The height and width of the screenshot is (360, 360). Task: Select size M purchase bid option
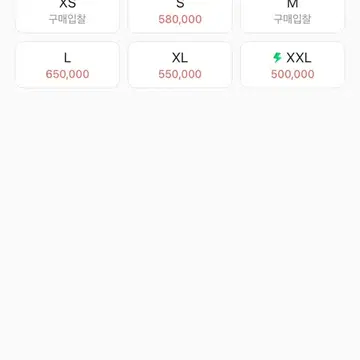292,16
